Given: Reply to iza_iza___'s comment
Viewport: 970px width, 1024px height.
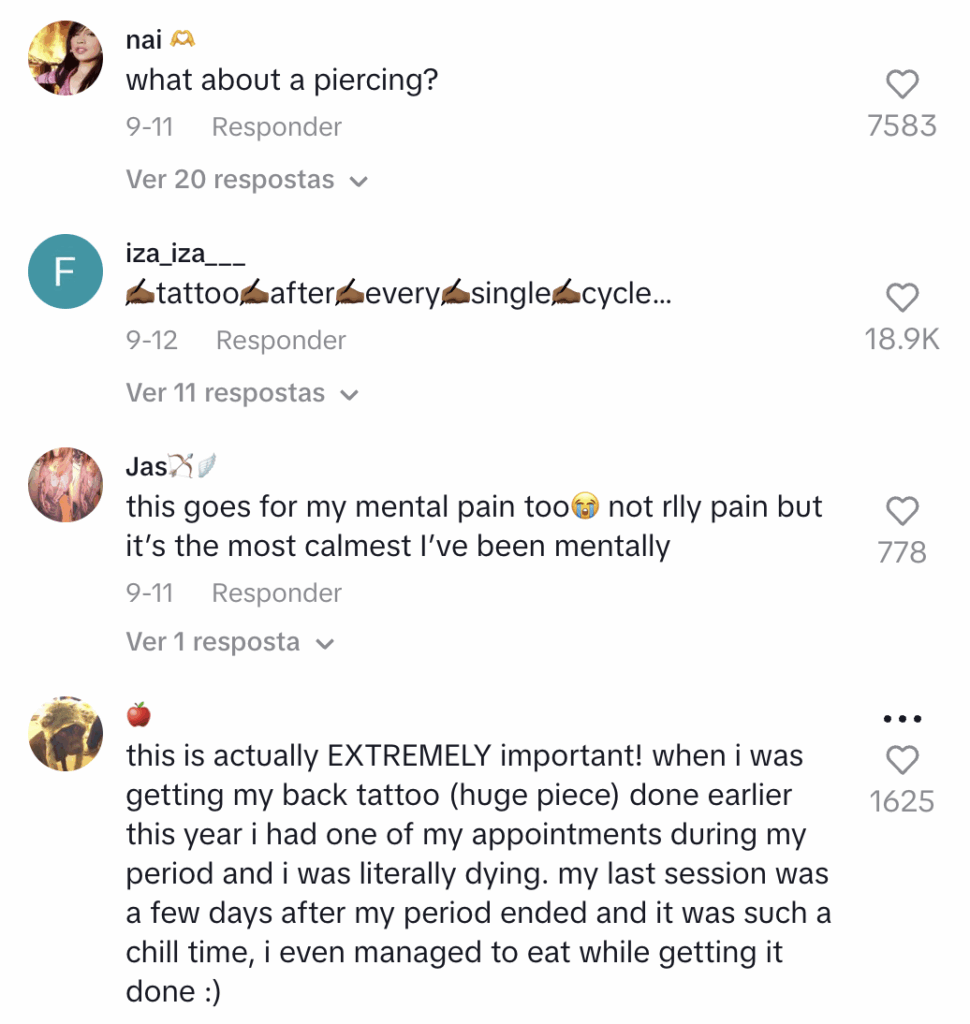Looking at the screenshot, I should (x=280, y=341).
